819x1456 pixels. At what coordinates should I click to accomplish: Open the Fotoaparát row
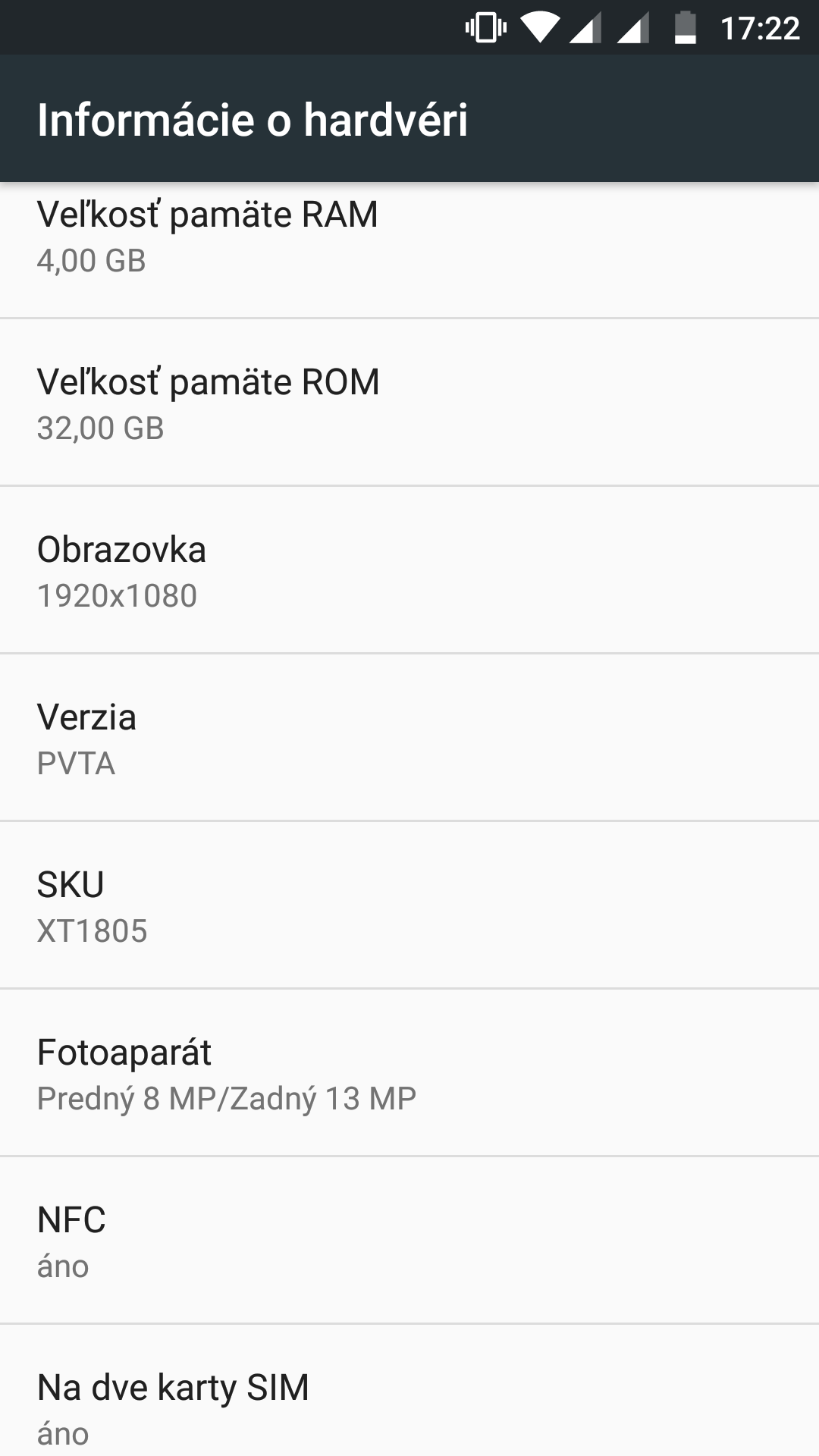coord(409,1073)
